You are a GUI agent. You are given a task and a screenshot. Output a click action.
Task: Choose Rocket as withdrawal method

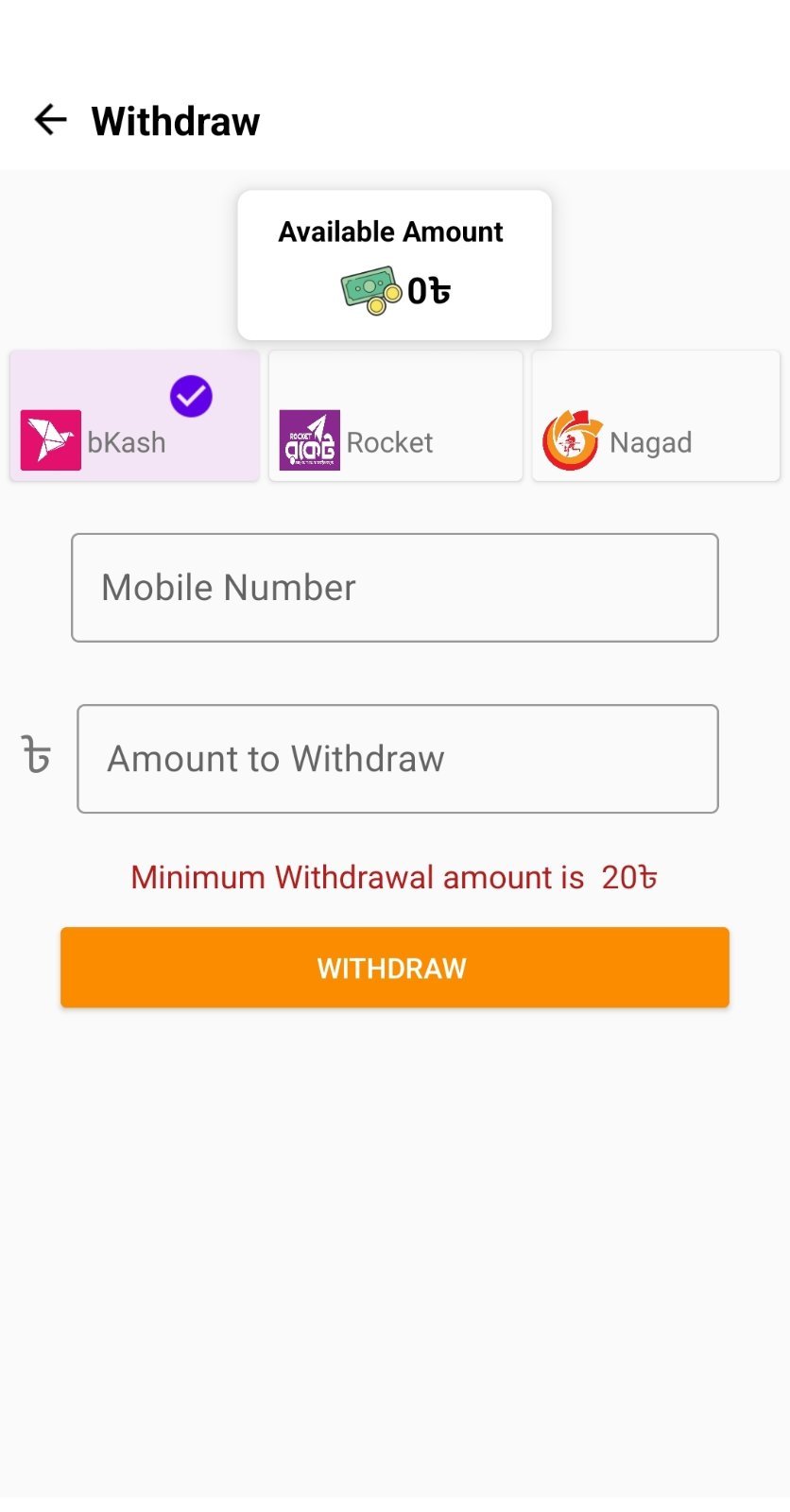[395, 416]
